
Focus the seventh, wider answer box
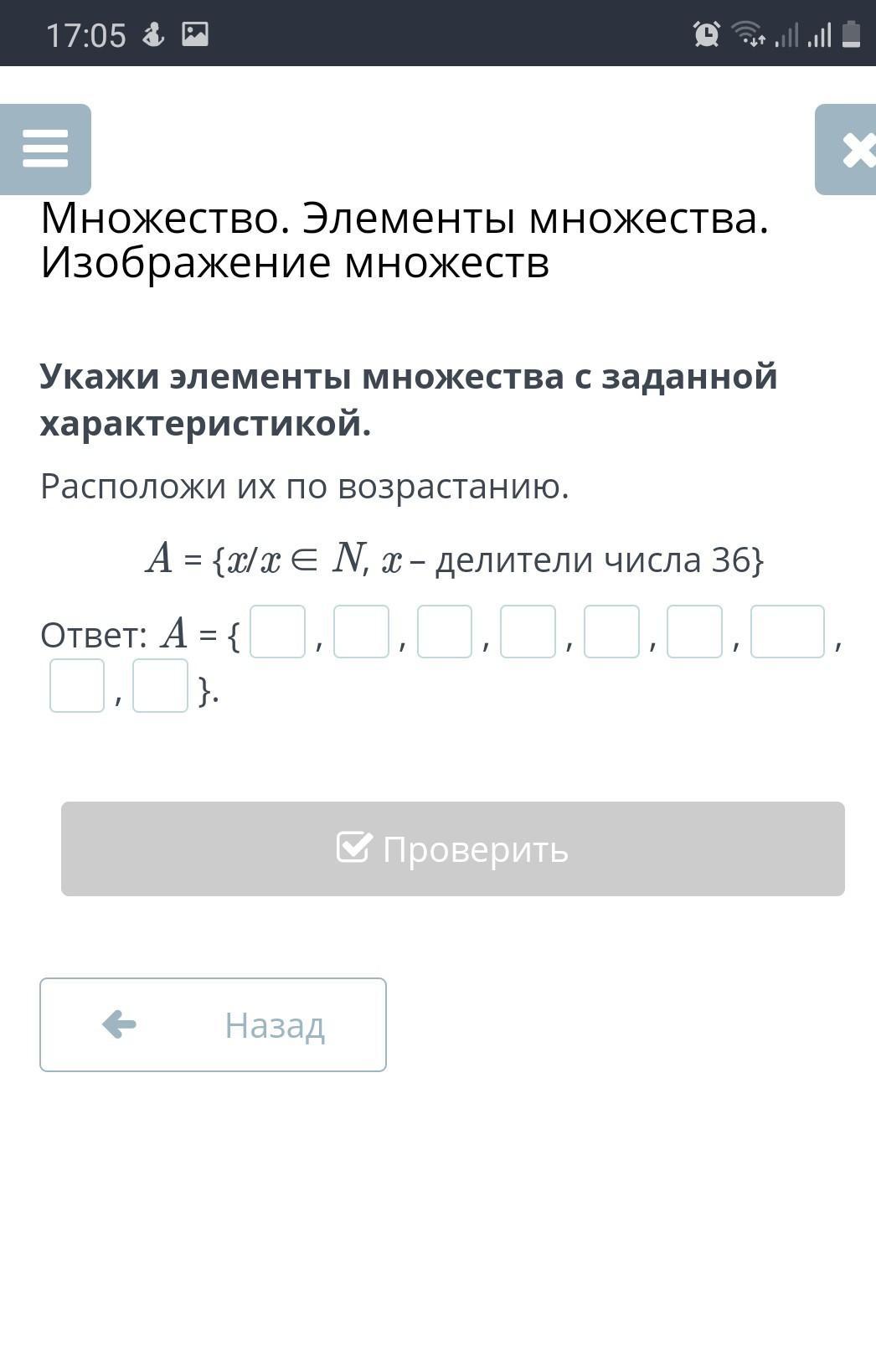point(787,632)
